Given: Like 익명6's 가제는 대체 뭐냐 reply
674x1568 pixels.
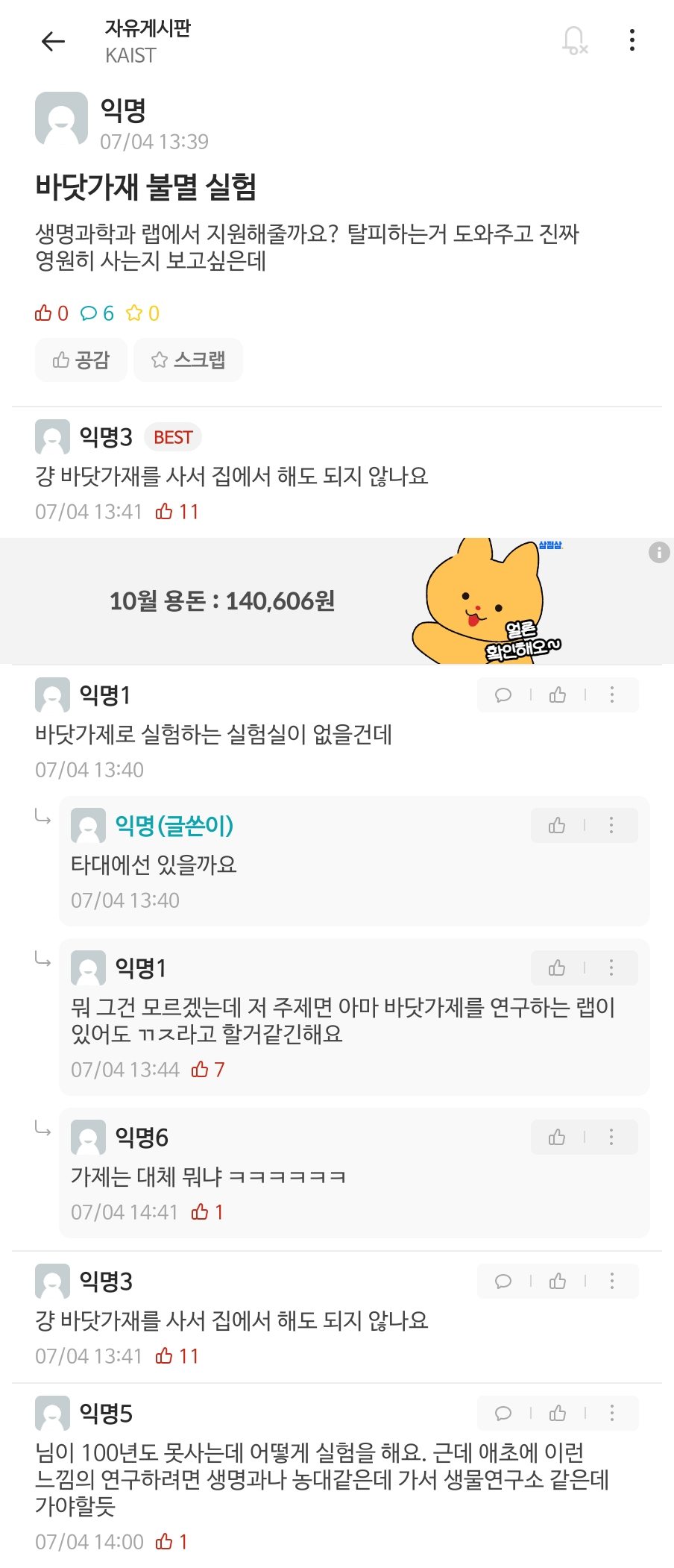Looking at the screenshot, I should pos(557,1138).
